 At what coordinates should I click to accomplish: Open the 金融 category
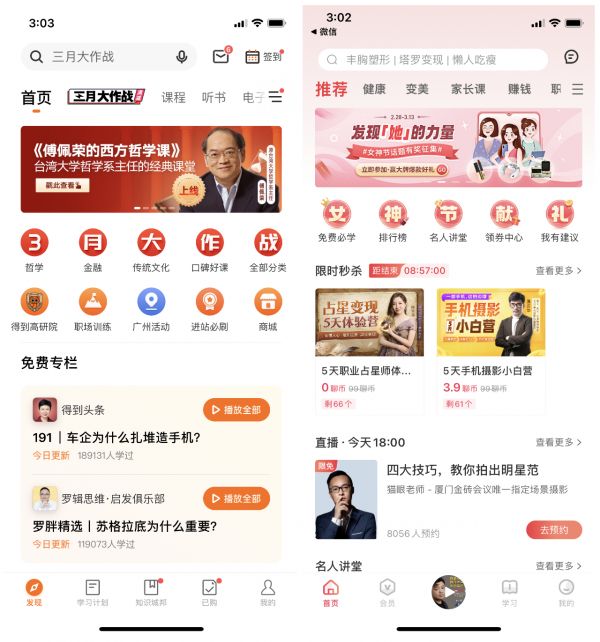click(x=92, y=250)
